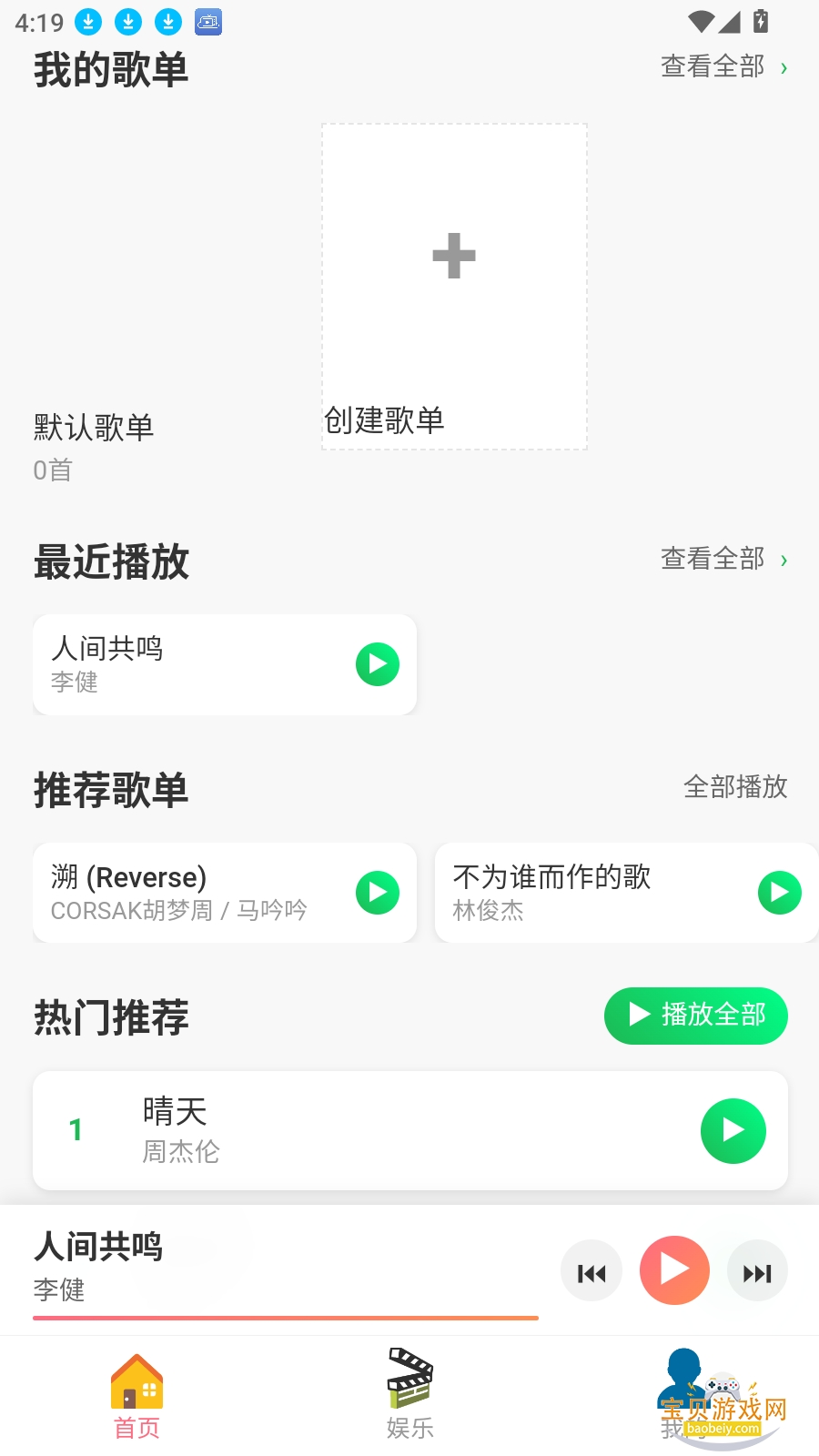This screenshot has height=1456, width=819.
Task: Create a new playlist with 创建歌单
Action: 453,286
